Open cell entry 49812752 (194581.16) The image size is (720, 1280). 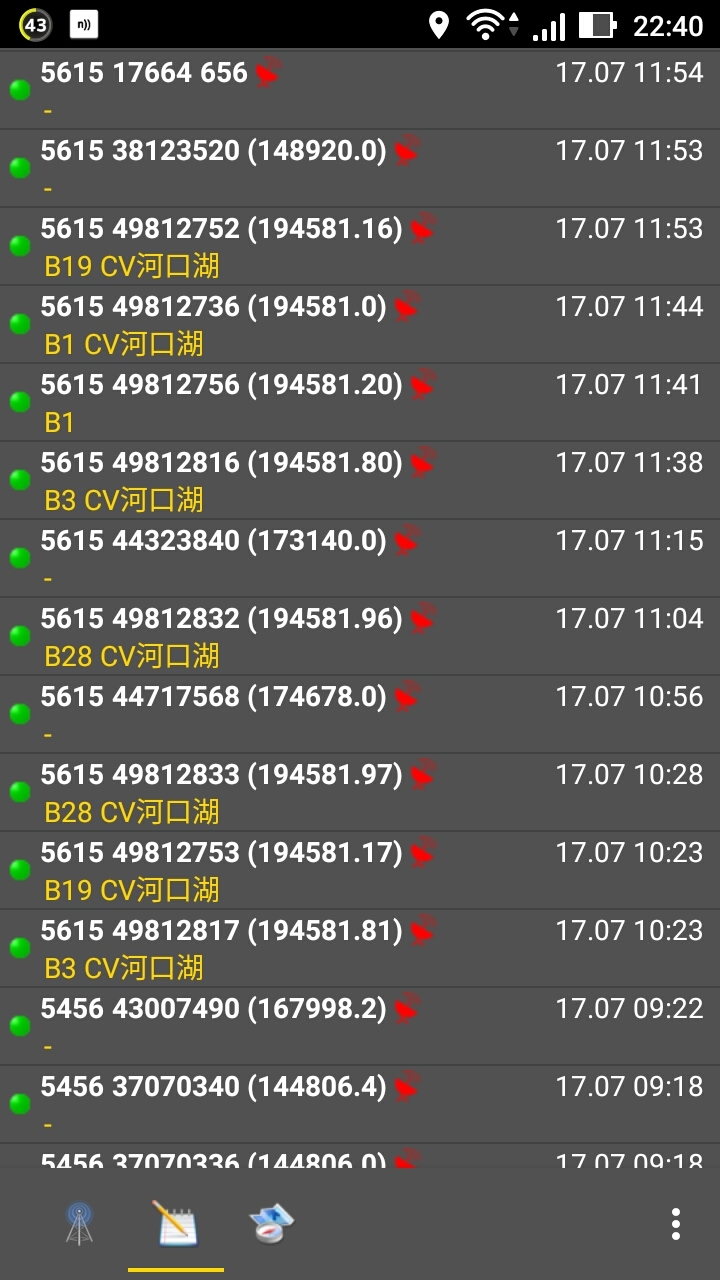pos(360,246)
